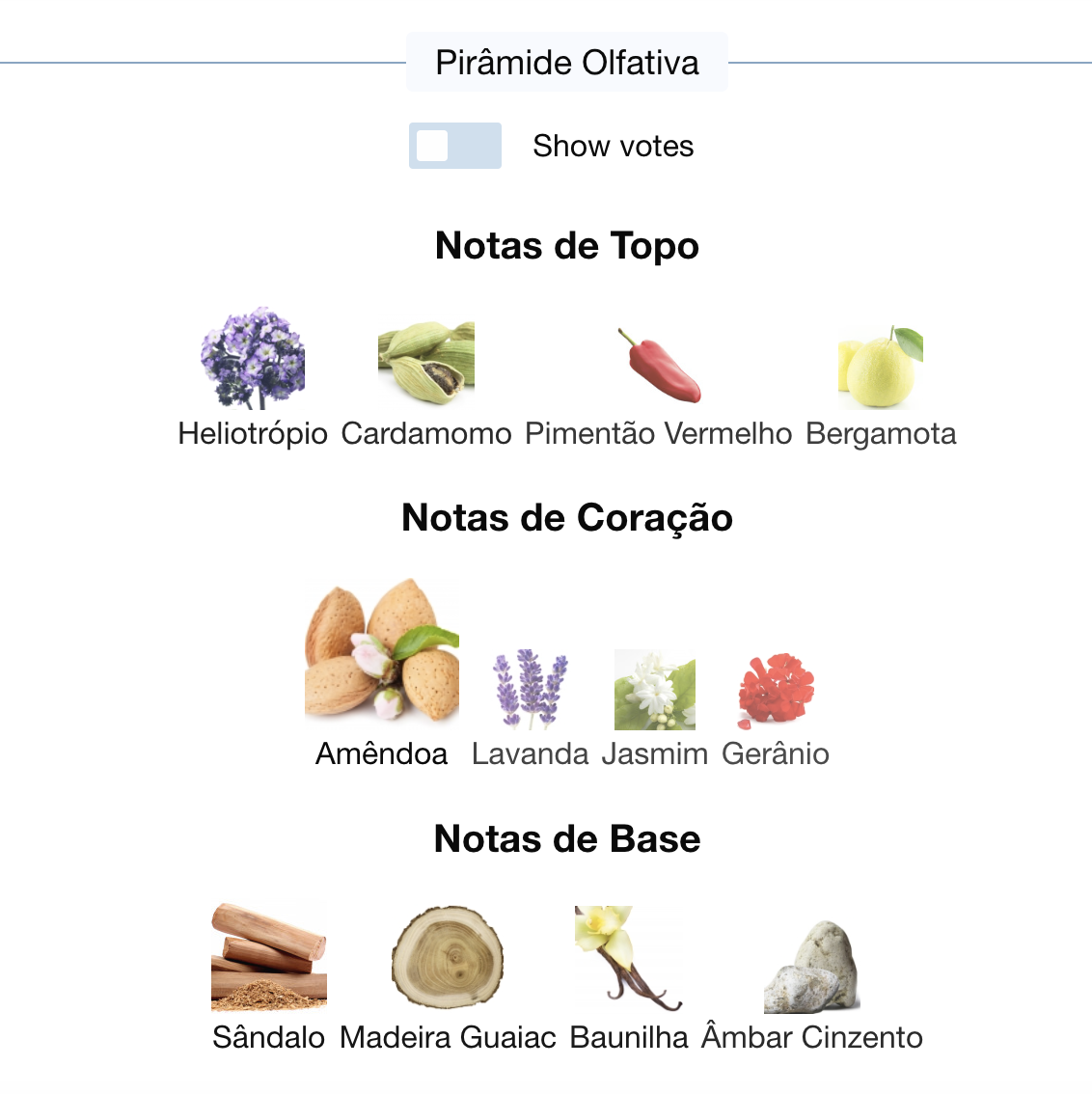This screenshot has width=1092, height=1094.
Task: Open the Jasmim note
Action: click(655, 690)
